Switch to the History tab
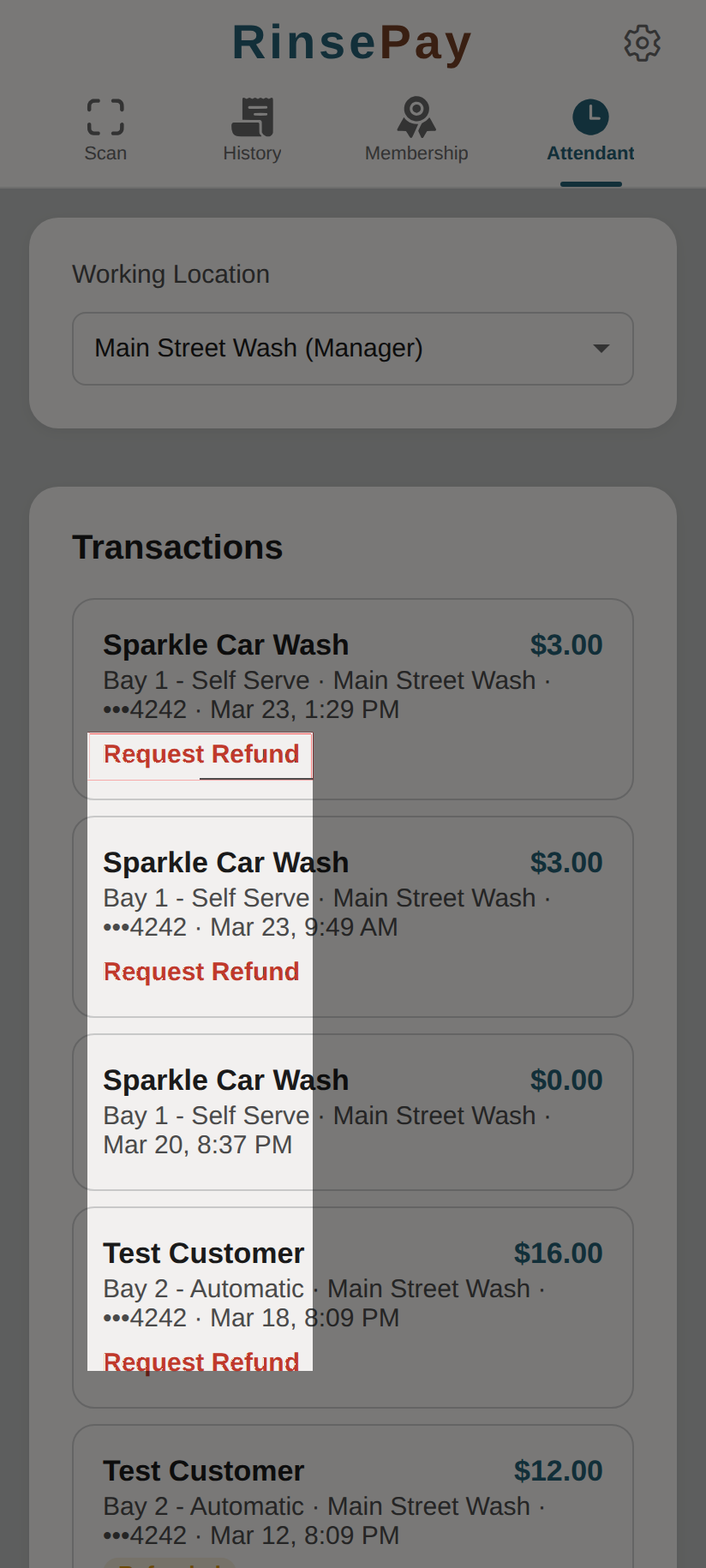Image resolution: width=706 pixels, height=1568 pixels. pyautogui.click(x=252, y=129)
